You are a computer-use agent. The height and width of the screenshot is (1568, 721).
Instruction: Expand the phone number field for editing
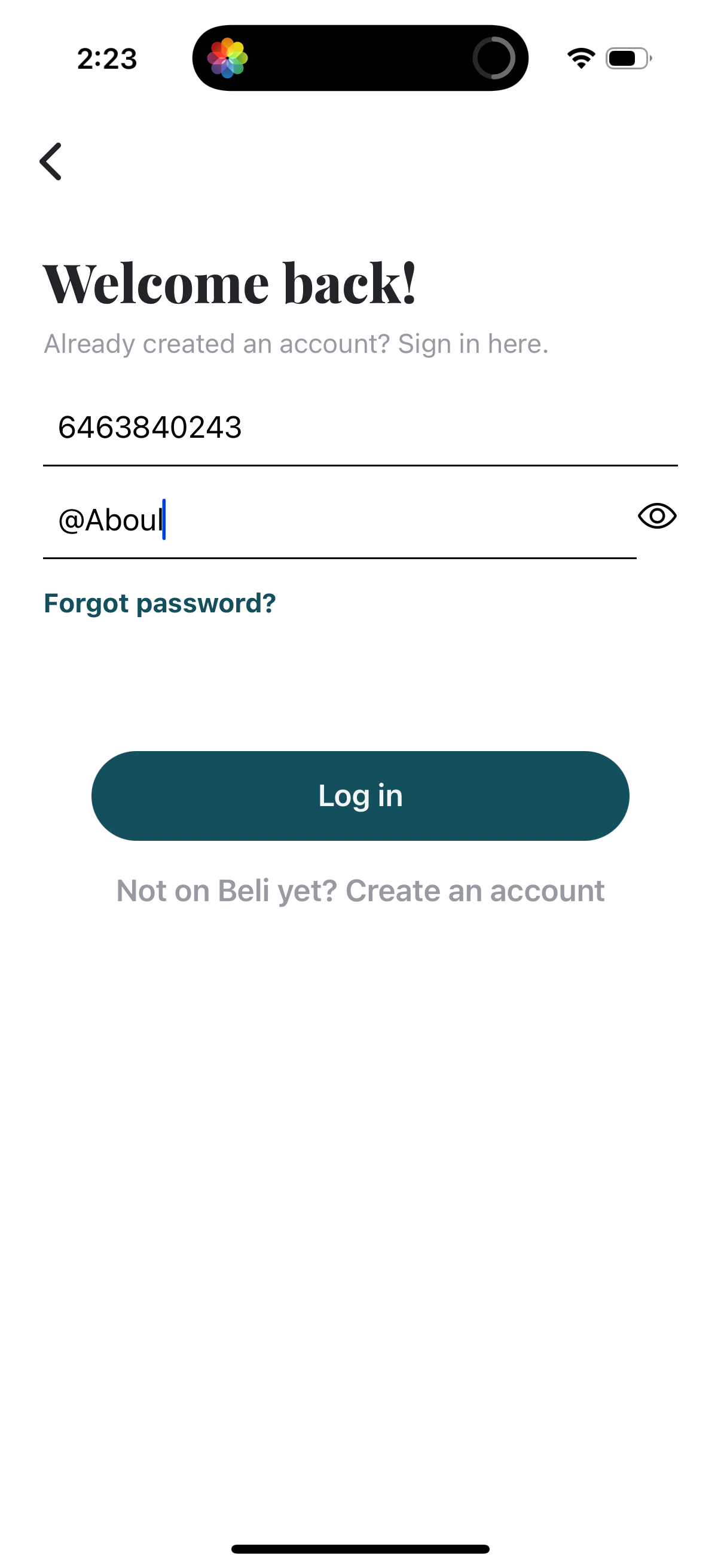[x=359, y=428]
